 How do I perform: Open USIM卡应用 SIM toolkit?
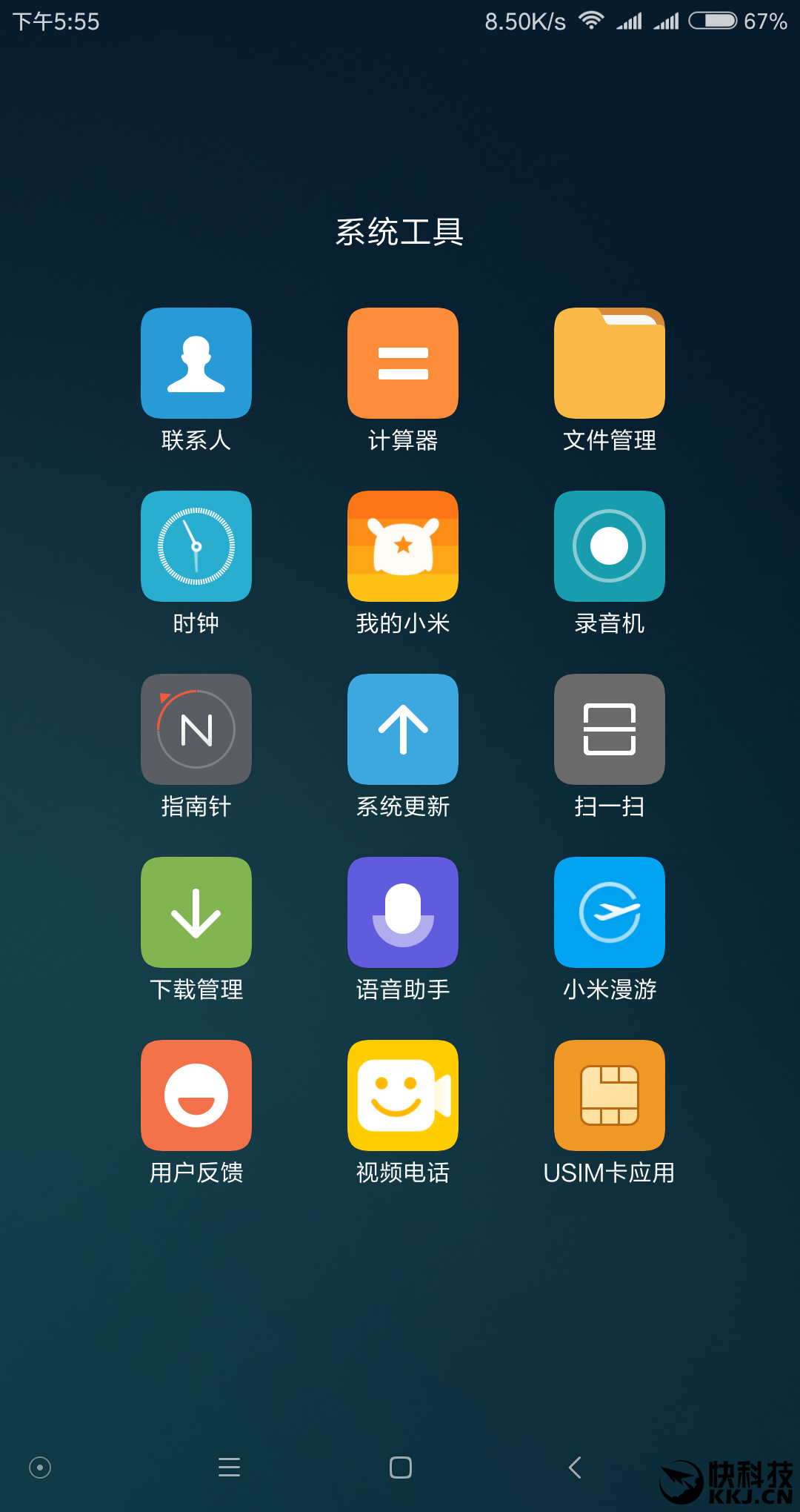[x=610, y=1095]
